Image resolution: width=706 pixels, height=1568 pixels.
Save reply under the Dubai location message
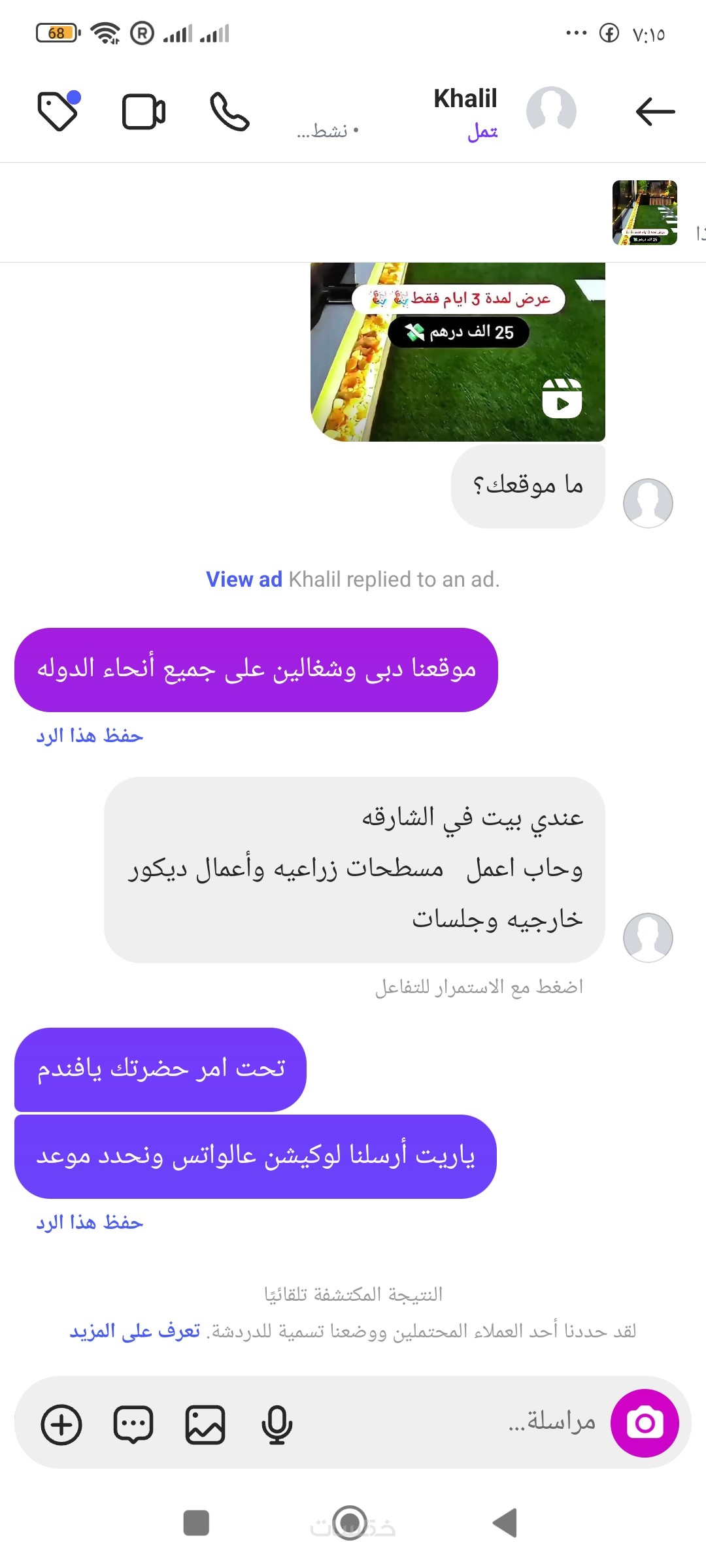point(90,736)
